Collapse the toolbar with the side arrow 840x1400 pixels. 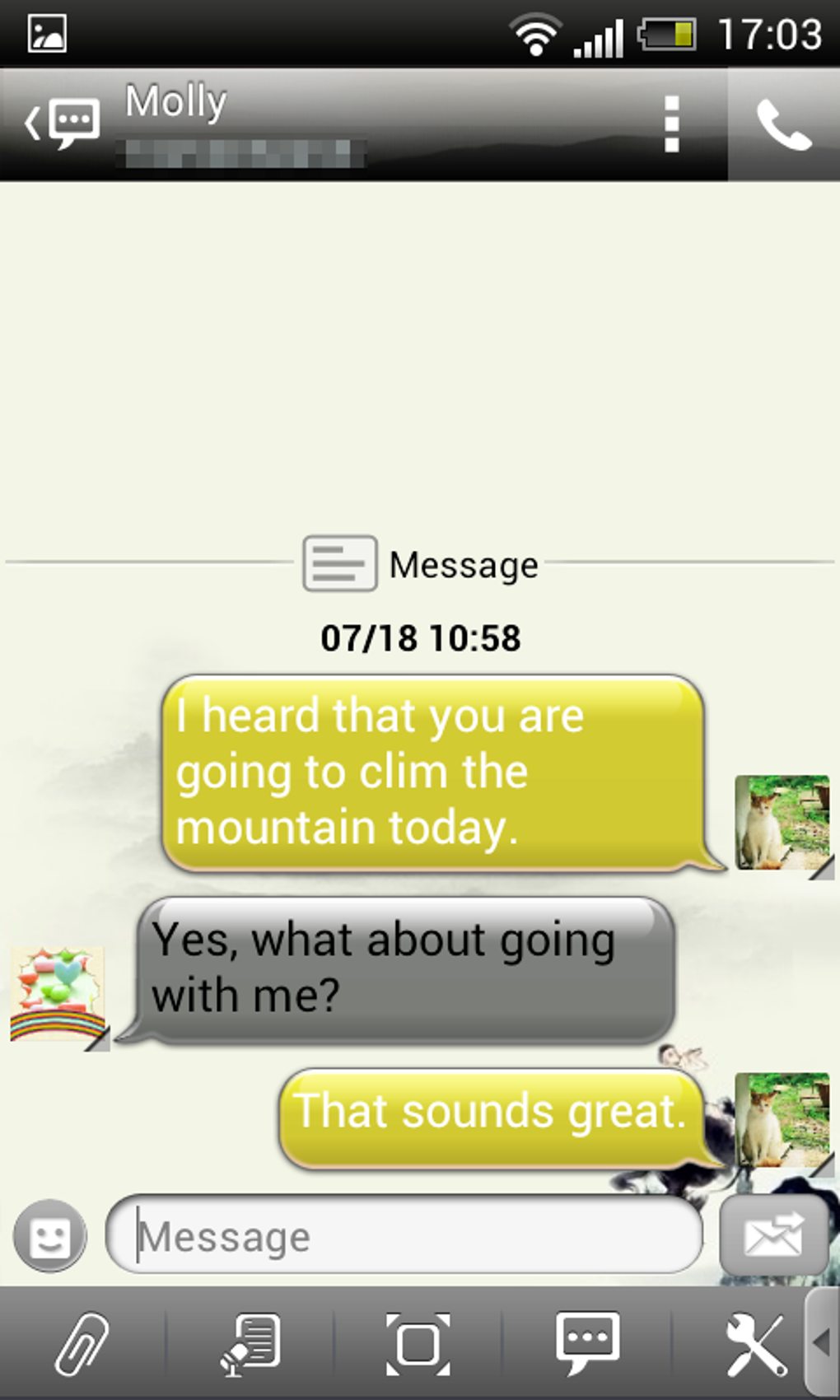(x=822, y=1342)
